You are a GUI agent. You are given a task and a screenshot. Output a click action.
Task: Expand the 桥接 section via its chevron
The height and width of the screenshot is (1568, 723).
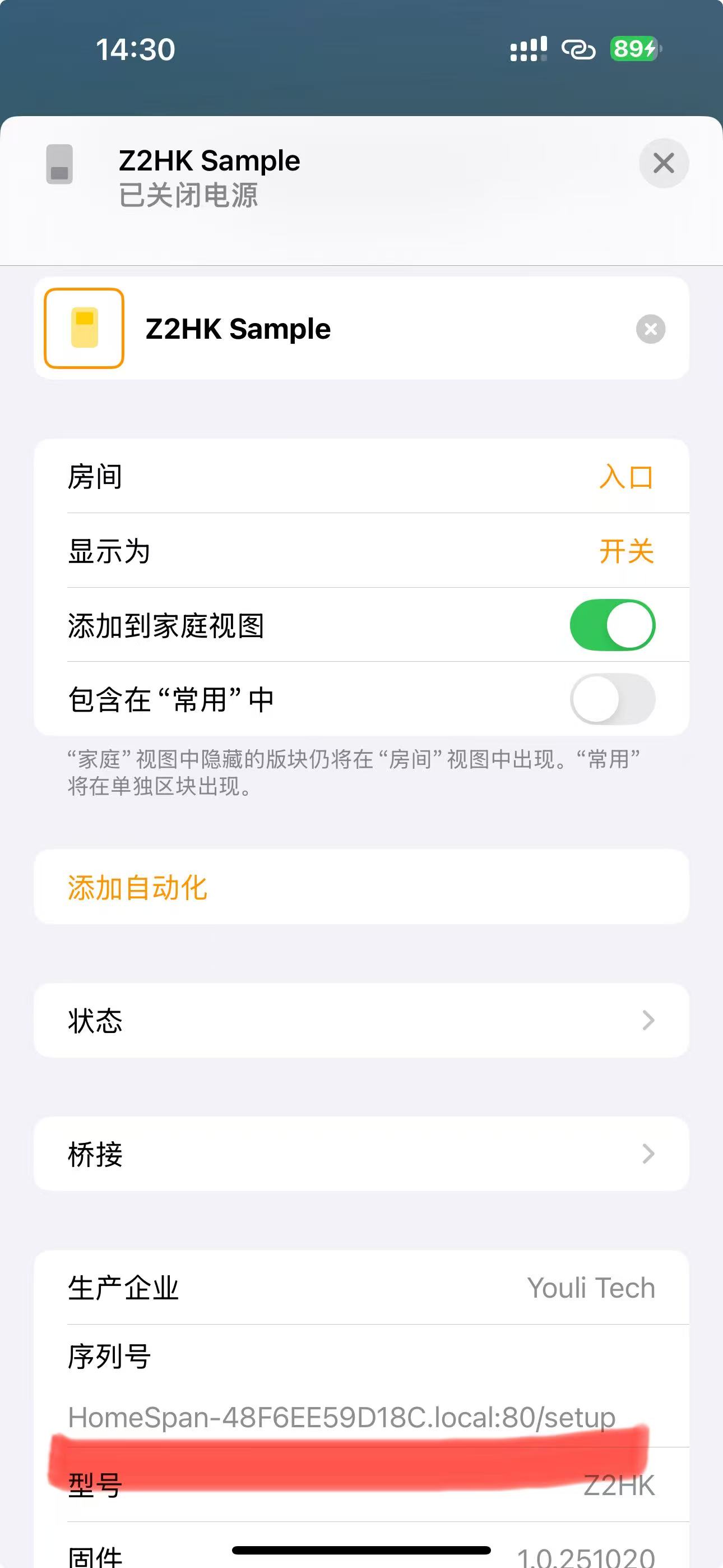pos(647,1154)
